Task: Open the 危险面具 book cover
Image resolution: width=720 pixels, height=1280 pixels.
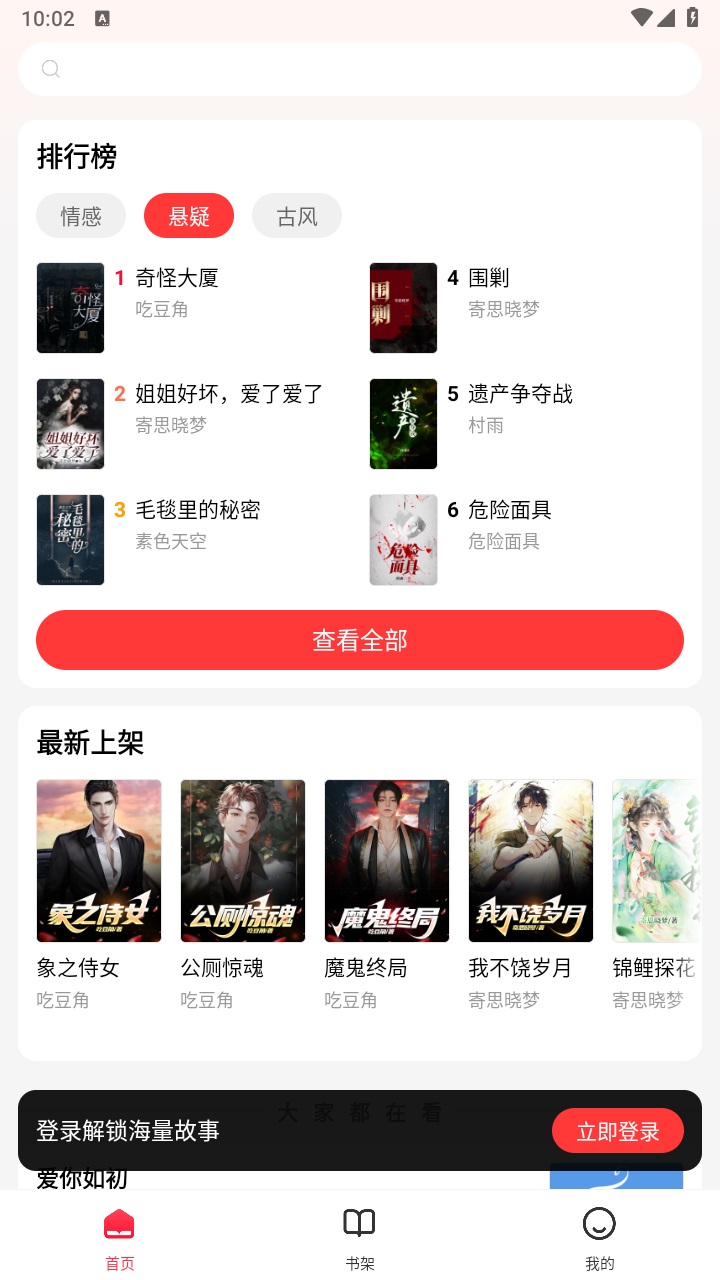Action: click(x=403, y=539)
